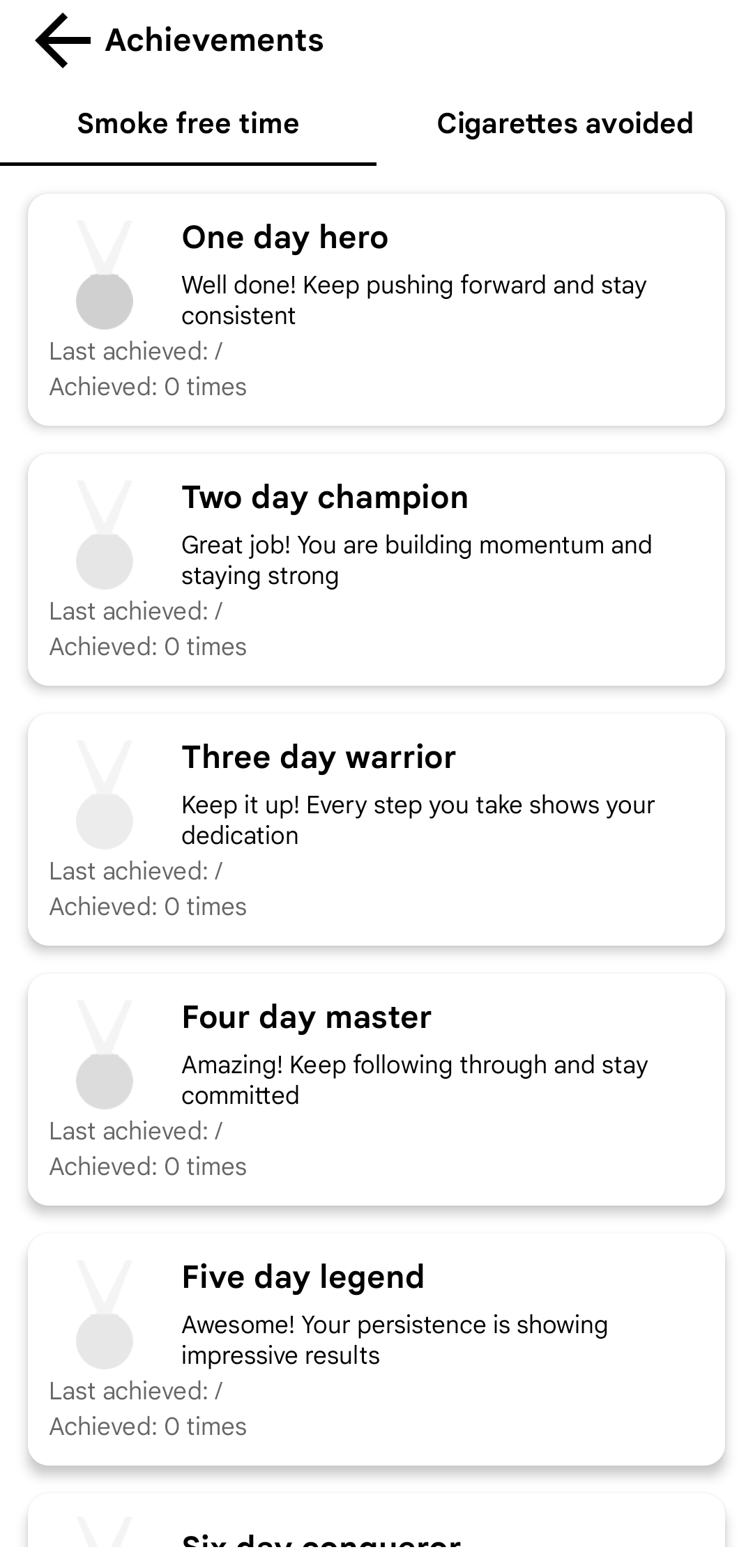
Task: Select the Smoke free time tab
Action: (188, 124)
